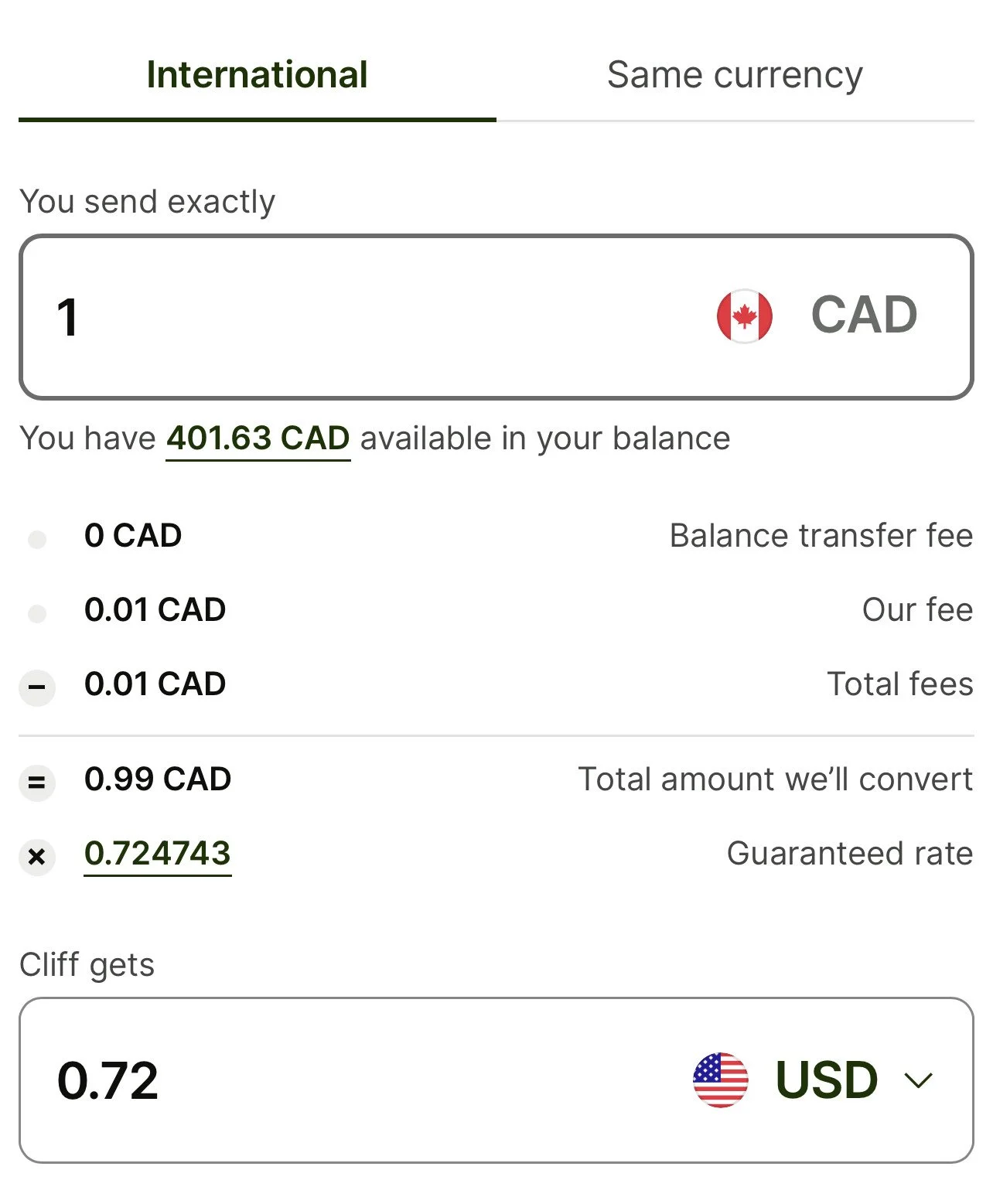Edit the Cliff gets amount field
This screenshot has height=1204, width=993.
[309, 1080]
